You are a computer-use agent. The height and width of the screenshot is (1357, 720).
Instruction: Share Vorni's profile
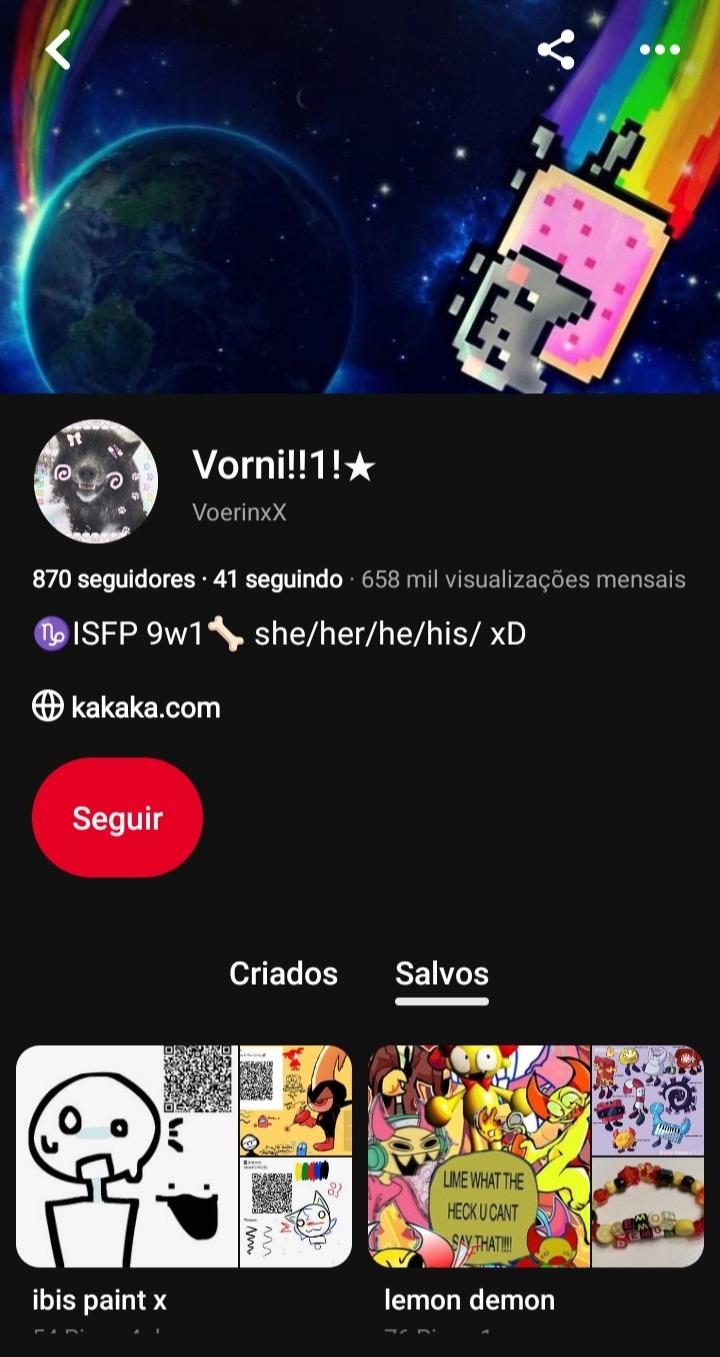[x=556, y=49]
